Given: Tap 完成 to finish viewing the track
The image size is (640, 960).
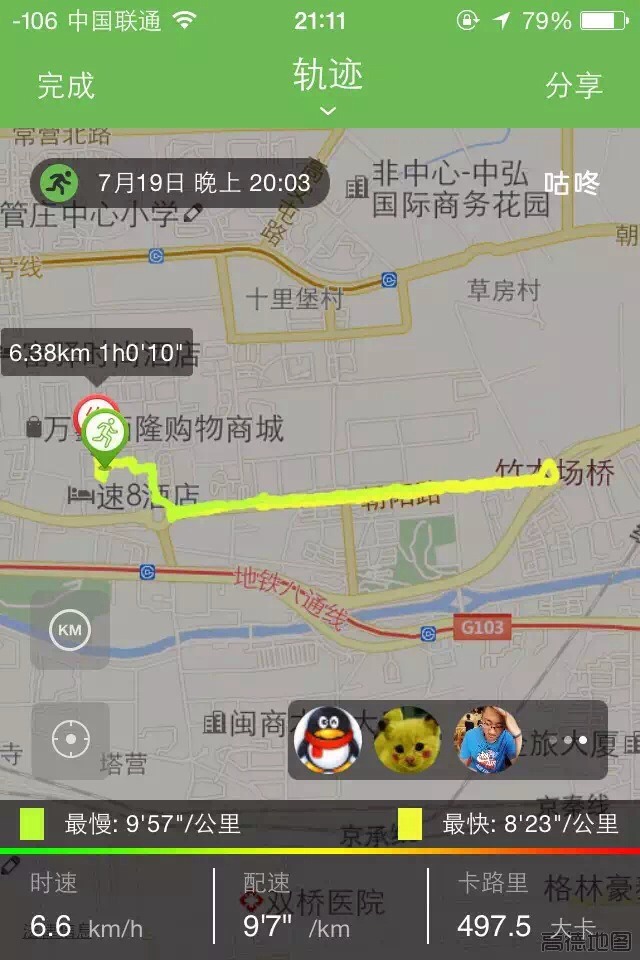Looking at the screenshot, I should (66, 85).
